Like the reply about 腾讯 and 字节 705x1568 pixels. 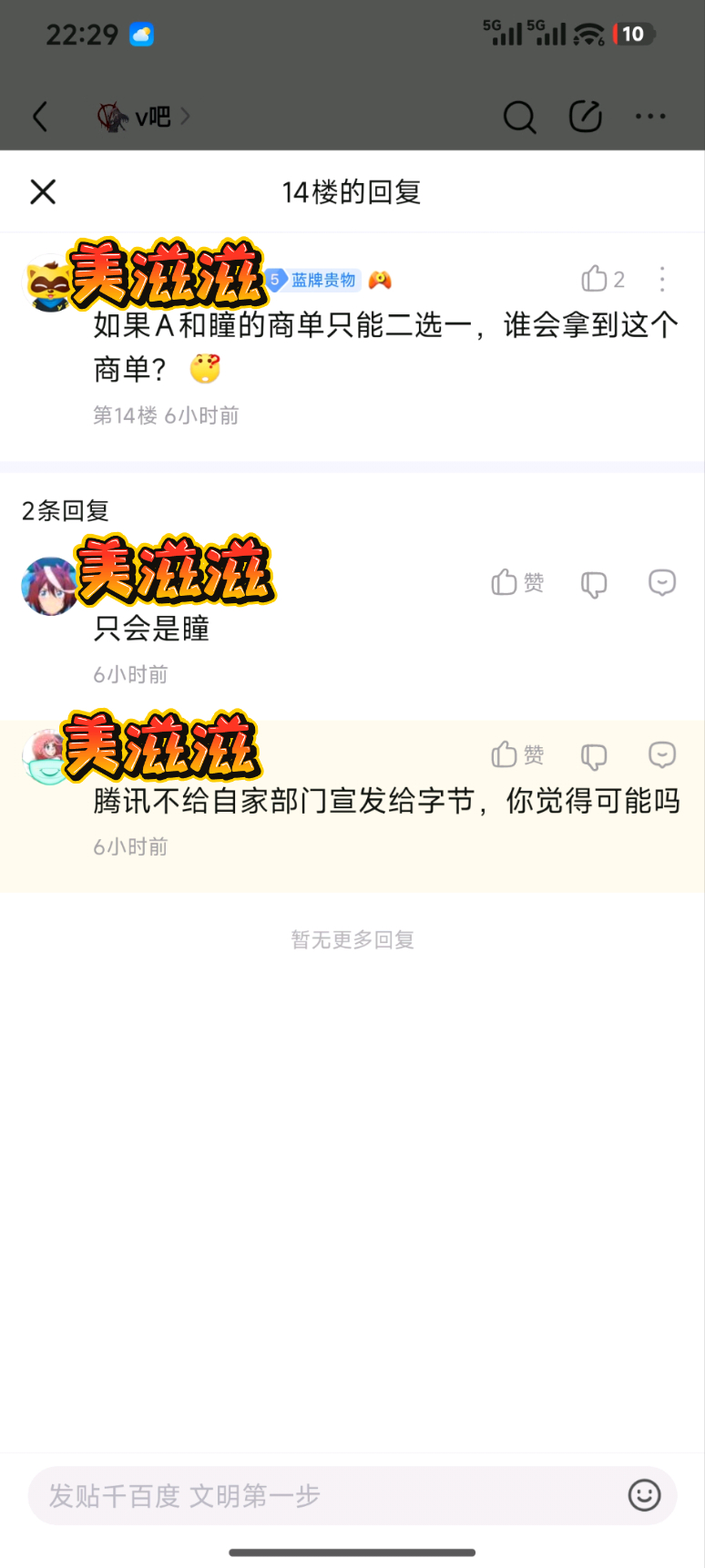[x=517, y=754]
